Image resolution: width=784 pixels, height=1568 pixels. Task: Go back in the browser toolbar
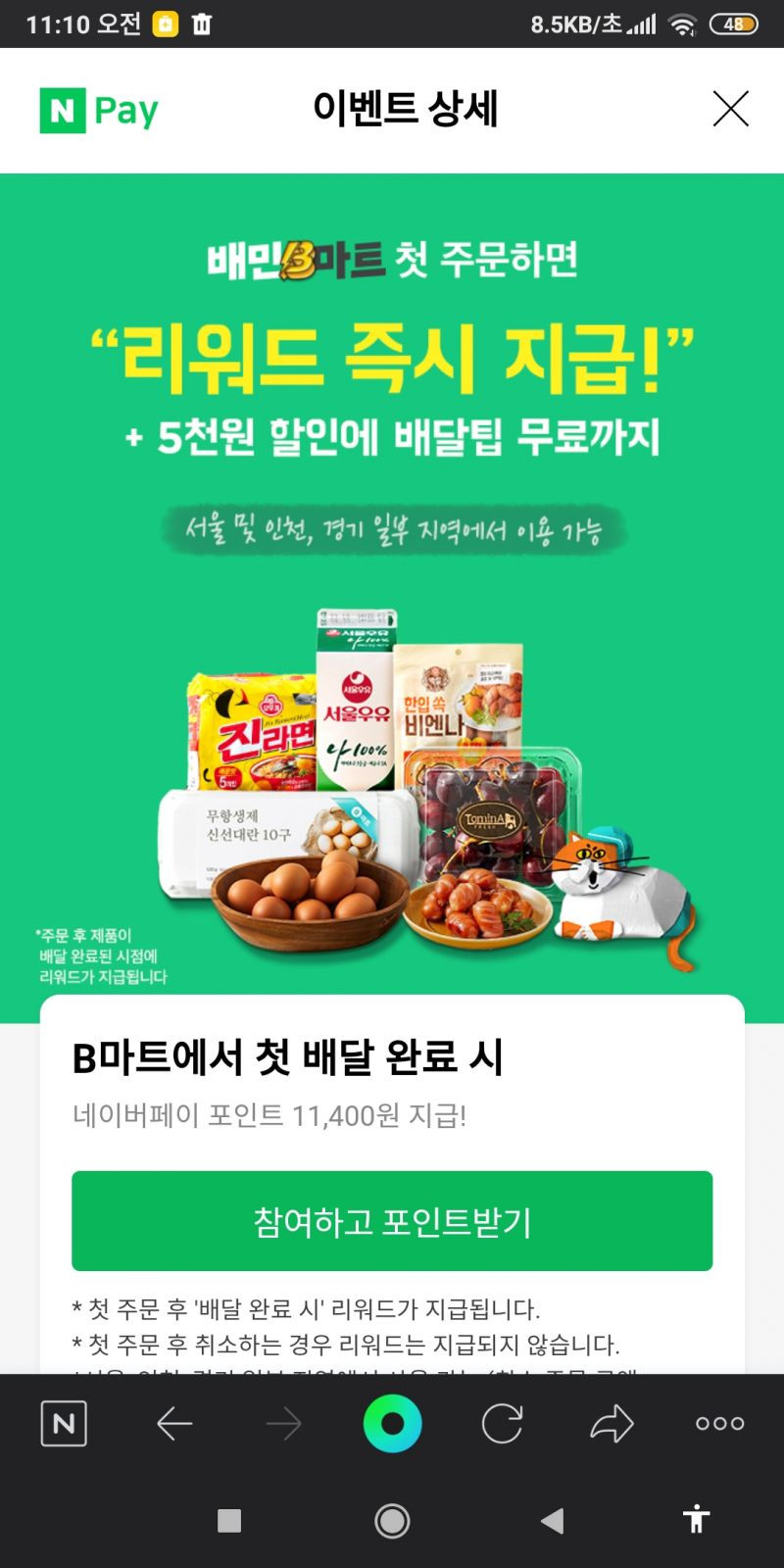coord(174,1423)
